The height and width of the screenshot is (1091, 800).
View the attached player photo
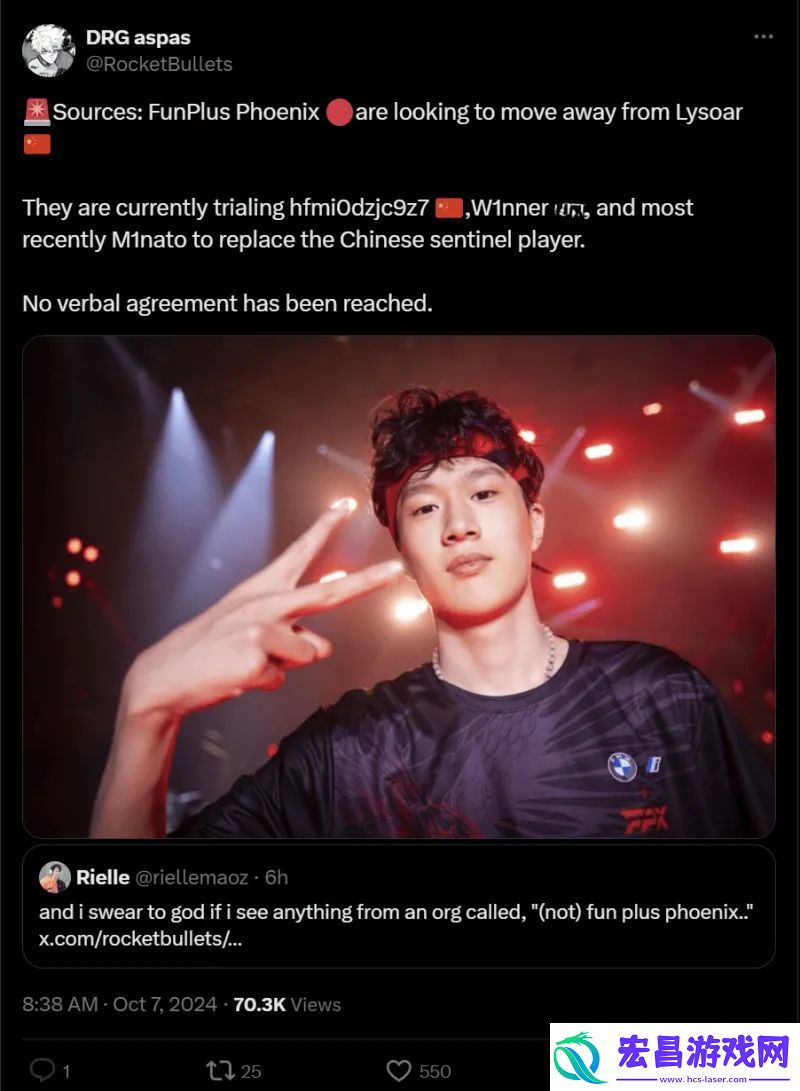coord(398,586)
